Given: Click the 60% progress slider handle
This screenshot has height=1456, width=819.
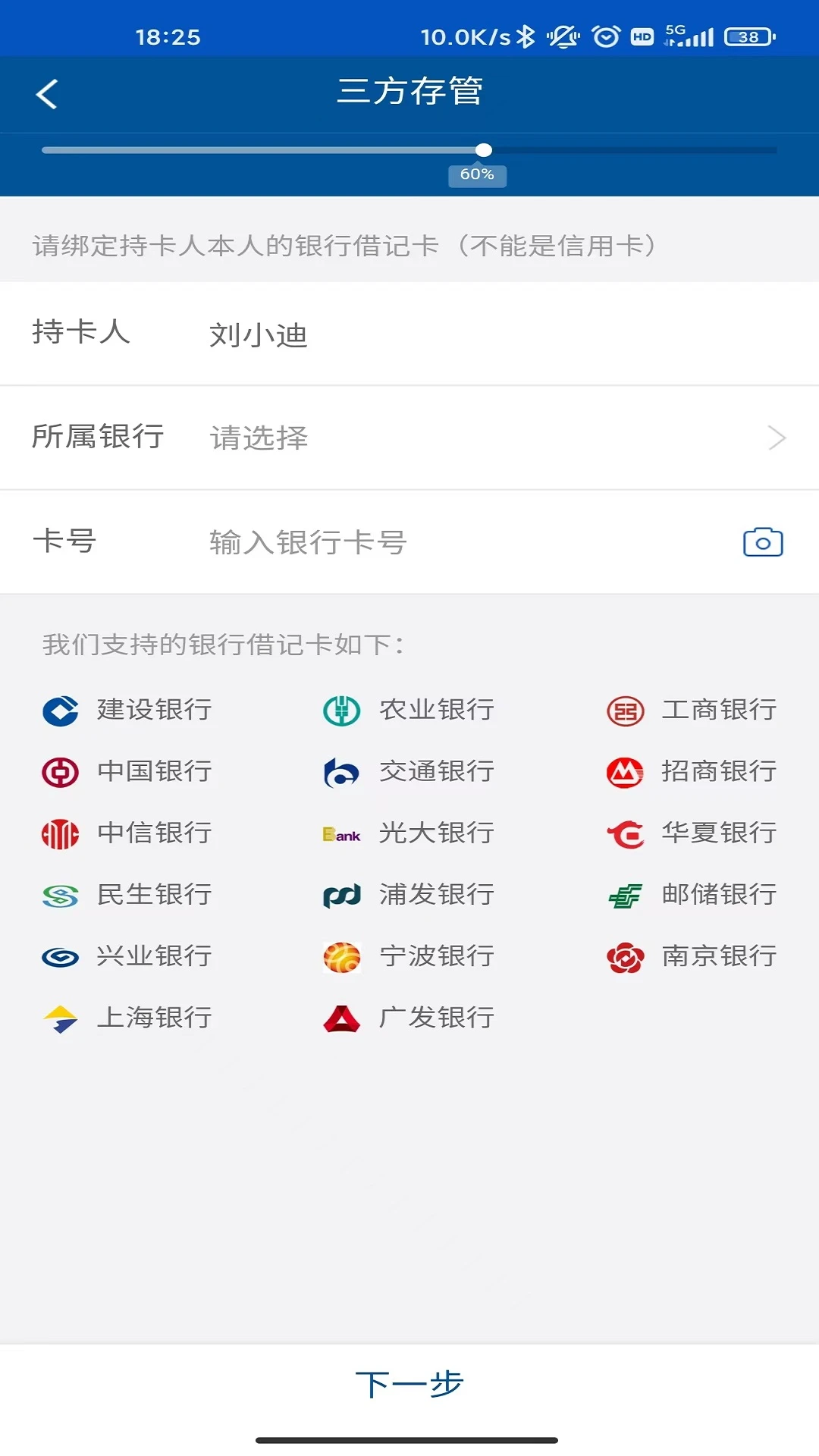Looking at the screenshot, I should pyautogui.click(x=485, y=150).
